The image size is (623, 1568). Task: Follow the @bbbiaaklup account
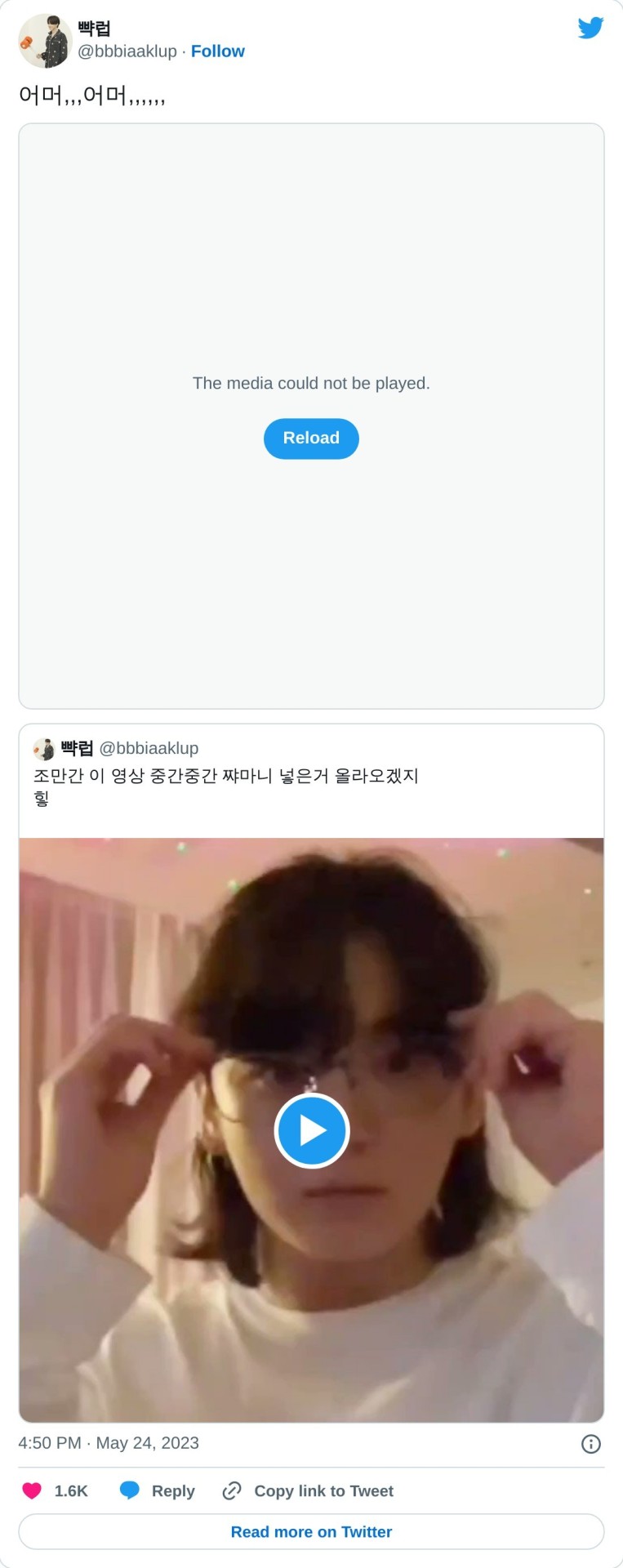pyautogui.click(x=217, y=51)
